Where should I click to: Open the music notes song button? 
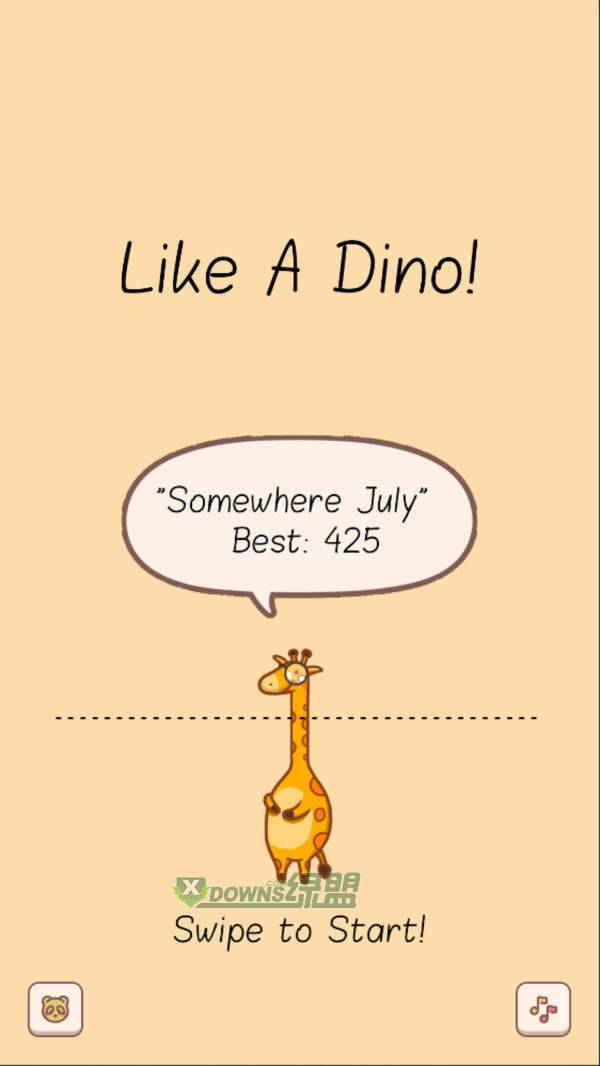coord(543,1009)
